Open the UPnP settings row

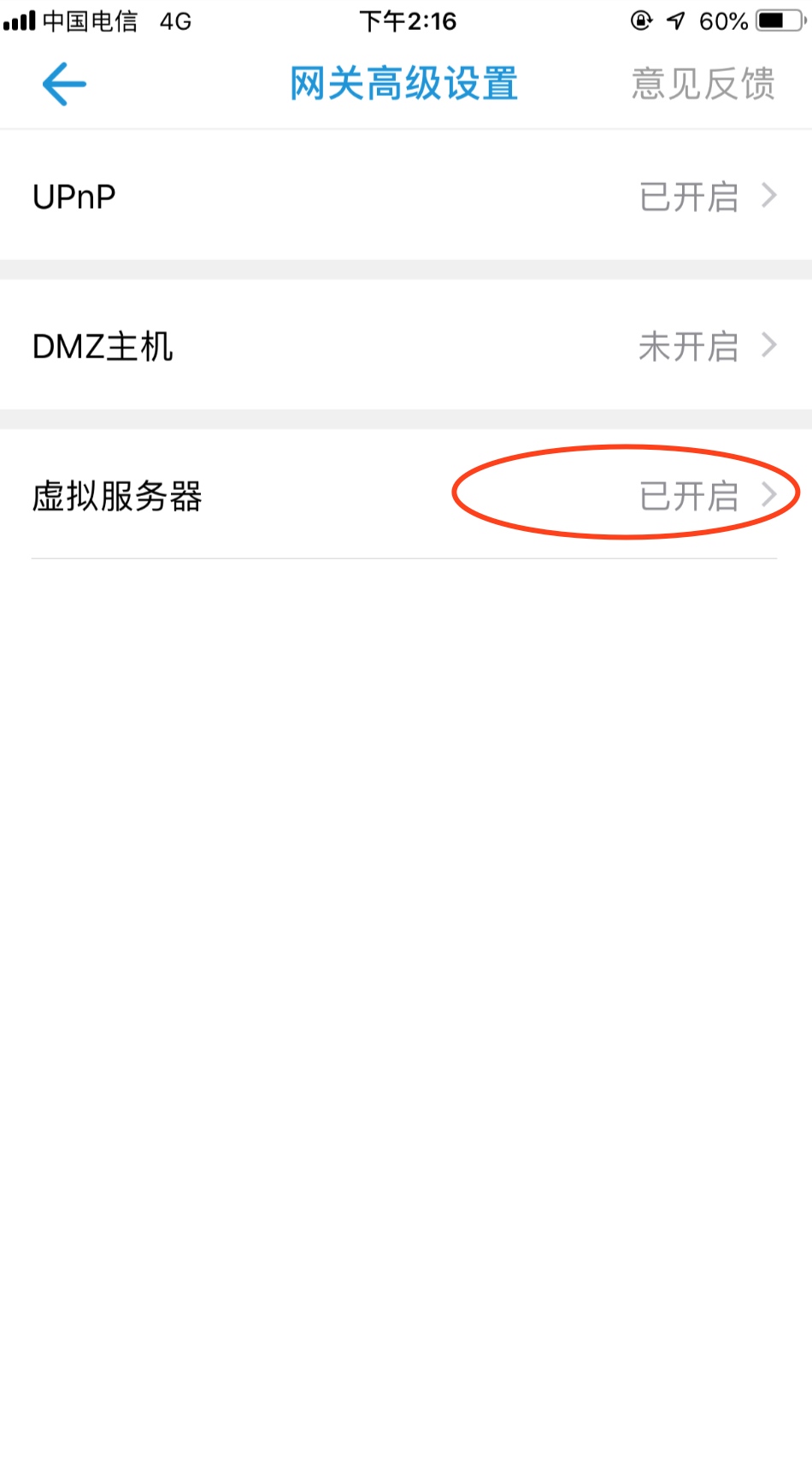click(406, 196)
